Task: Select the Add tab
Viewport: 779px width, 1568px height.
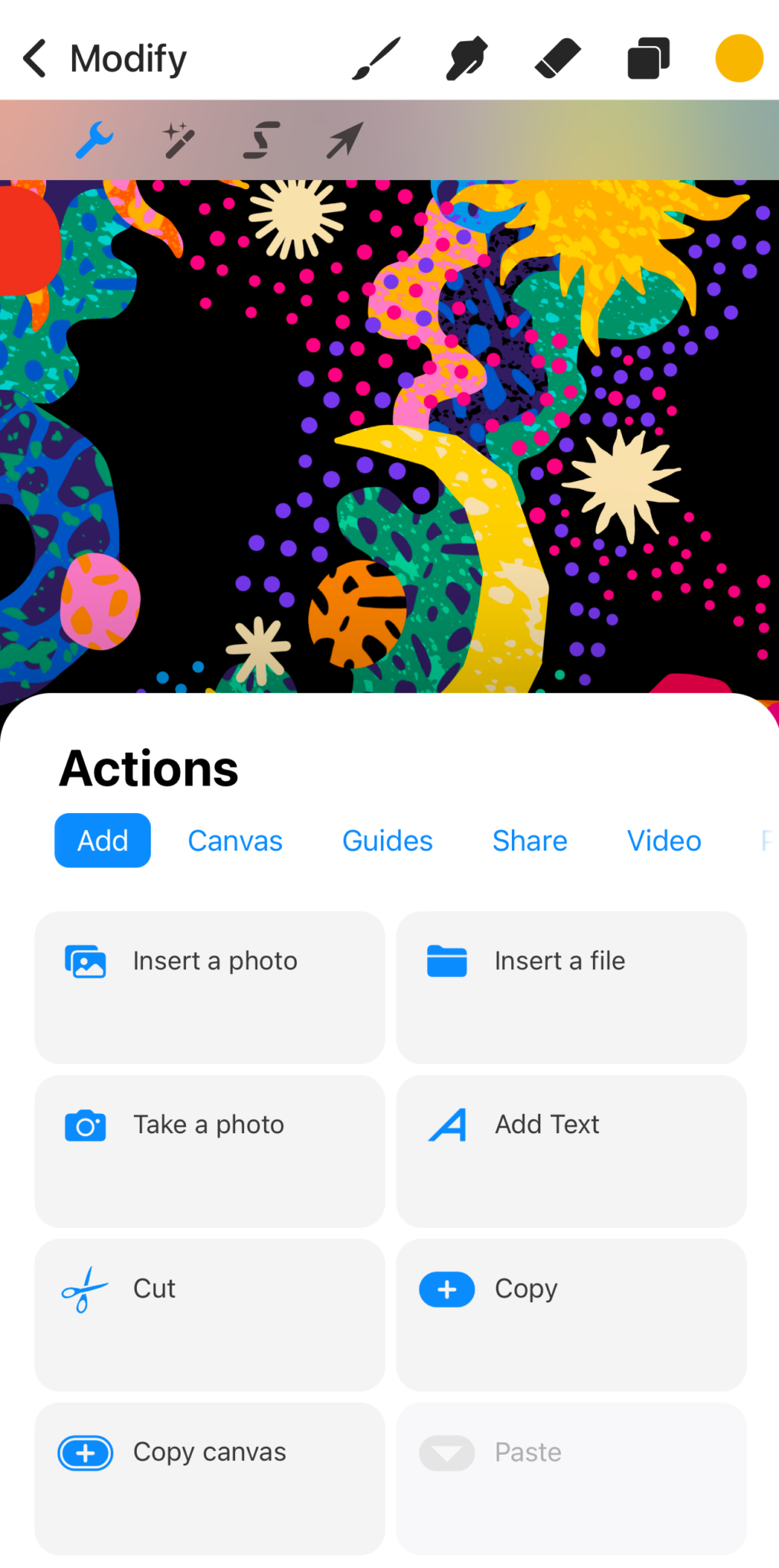Action: (102, 840)
